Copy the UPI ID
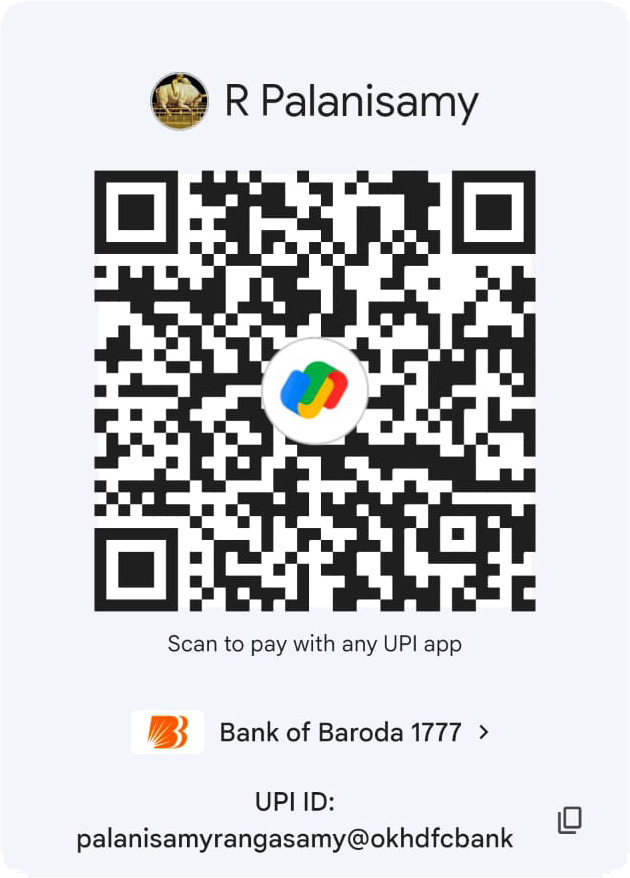The image size is (630, 878). 569,820
